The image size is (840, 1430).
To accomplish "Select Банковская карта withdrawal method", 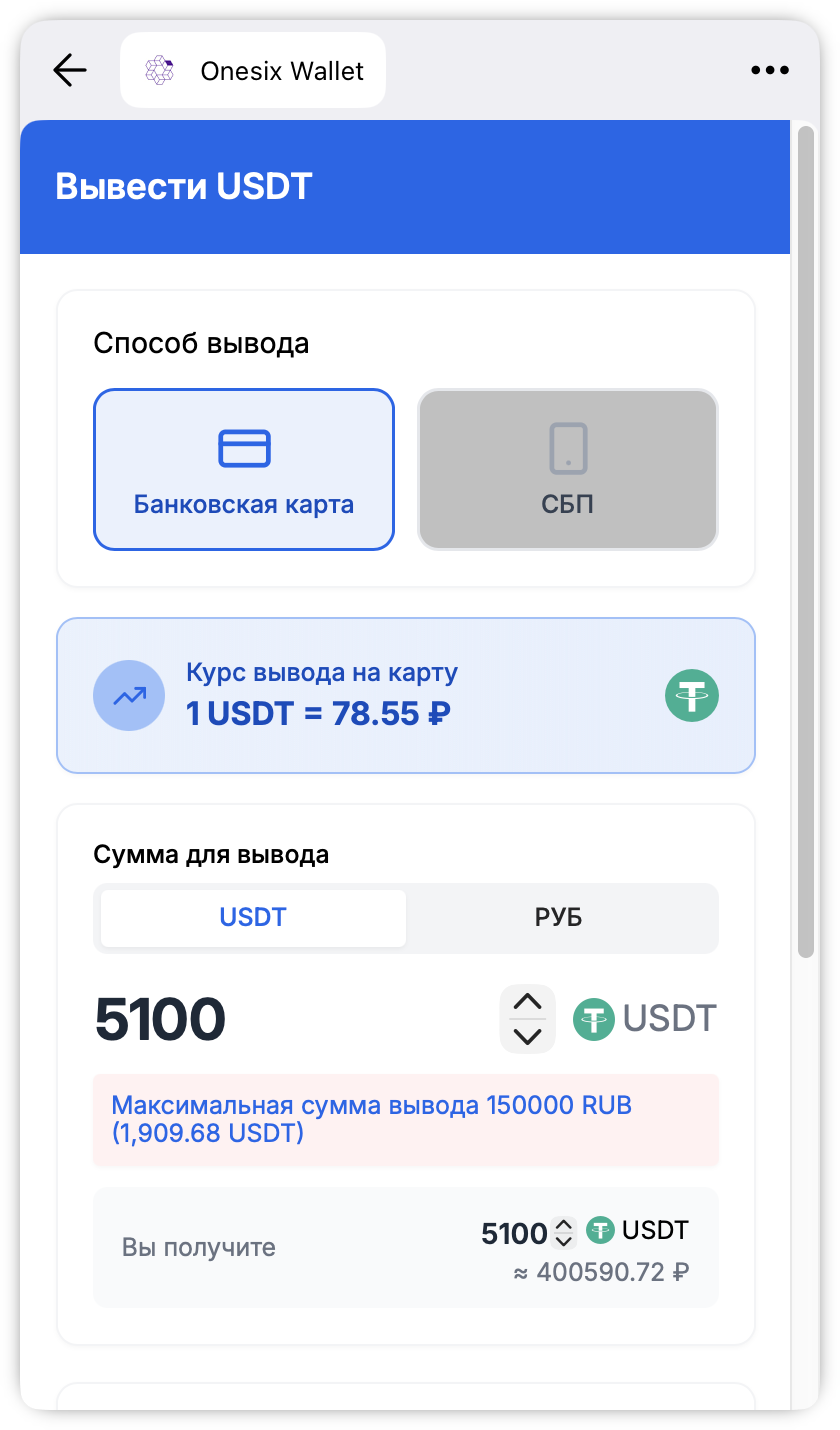I will [244, 470].
